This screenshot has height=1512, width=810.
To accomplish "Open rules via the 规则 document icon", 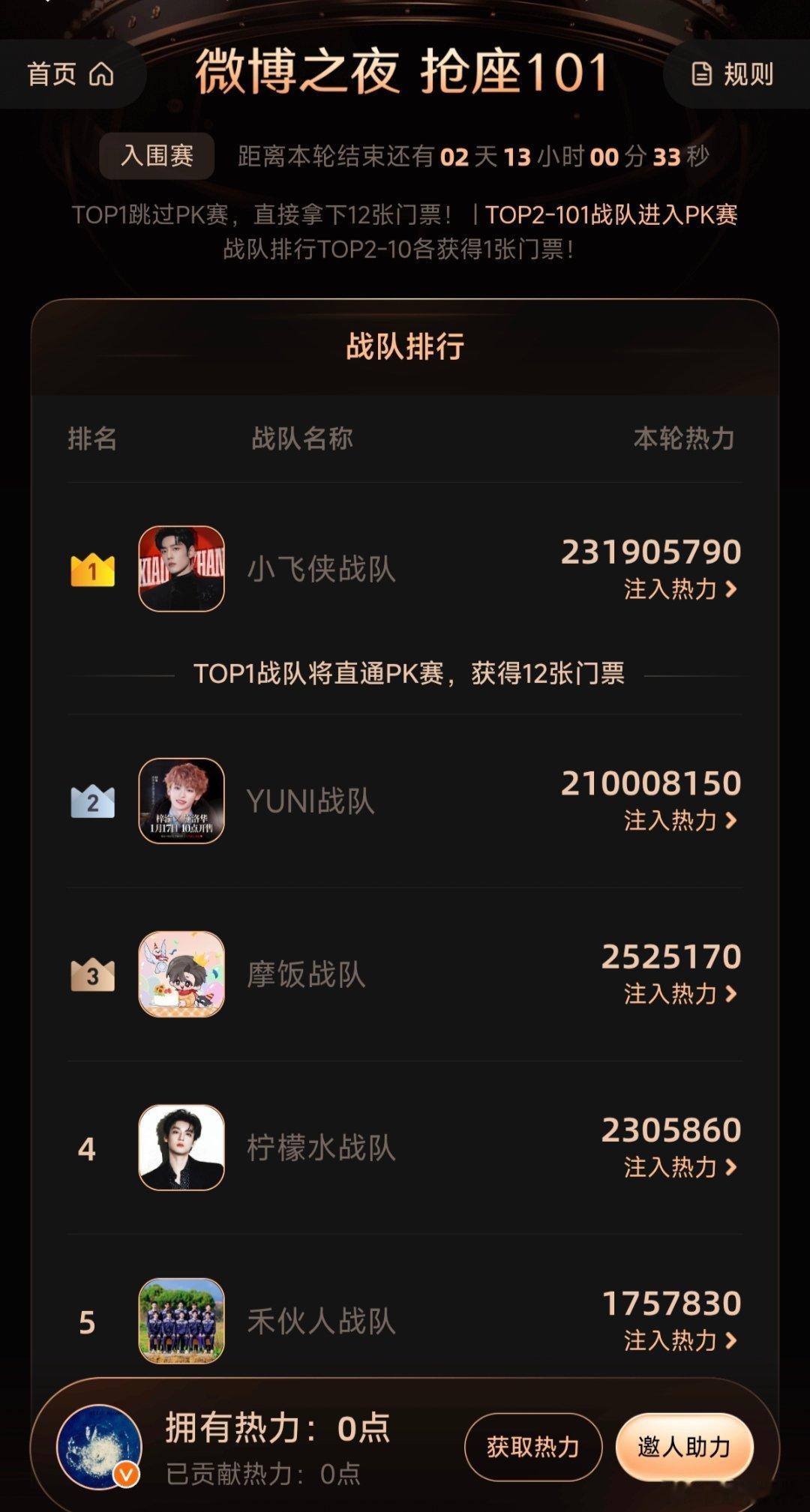I will pyautogui.click(x=700, y=73).
